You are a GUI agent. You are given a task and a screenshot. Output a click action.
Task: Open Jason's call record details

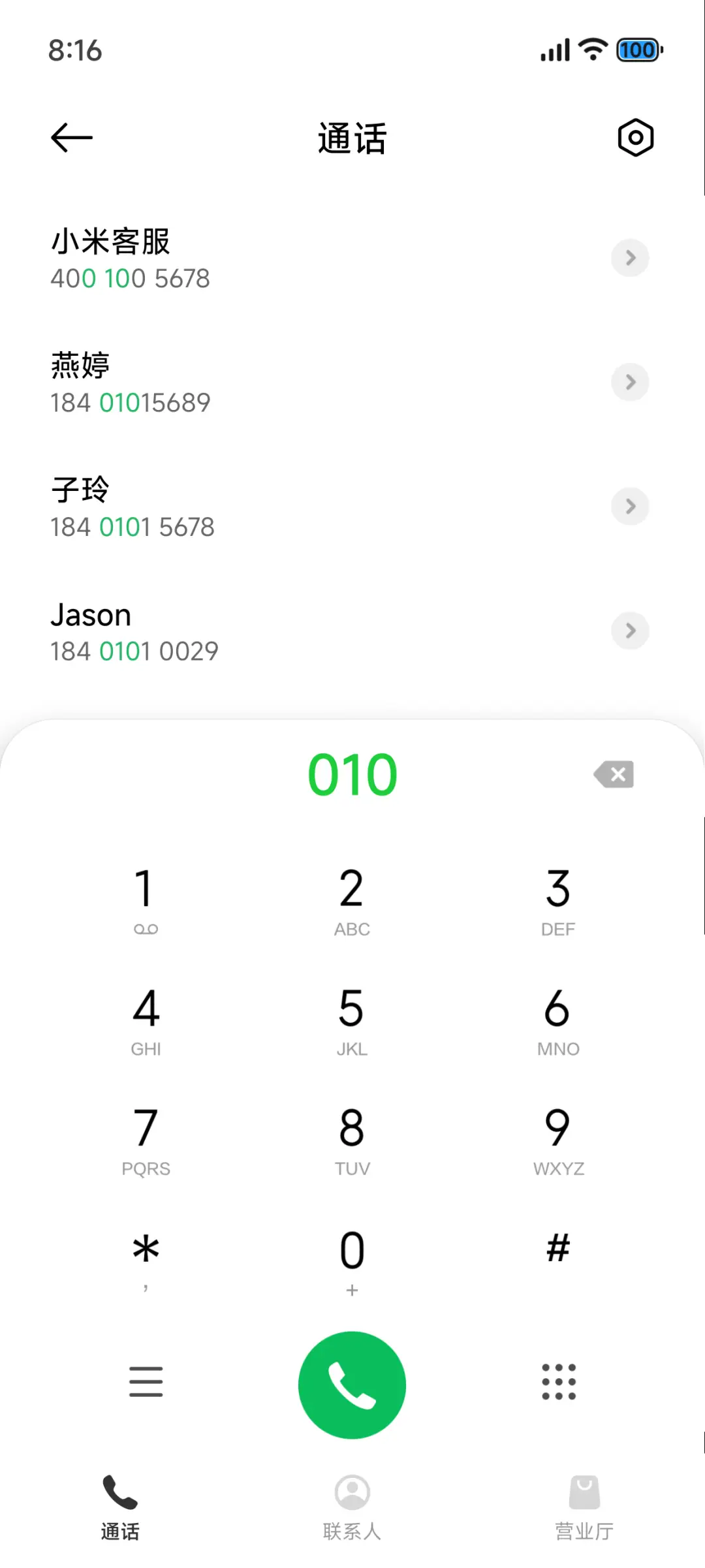629,631
